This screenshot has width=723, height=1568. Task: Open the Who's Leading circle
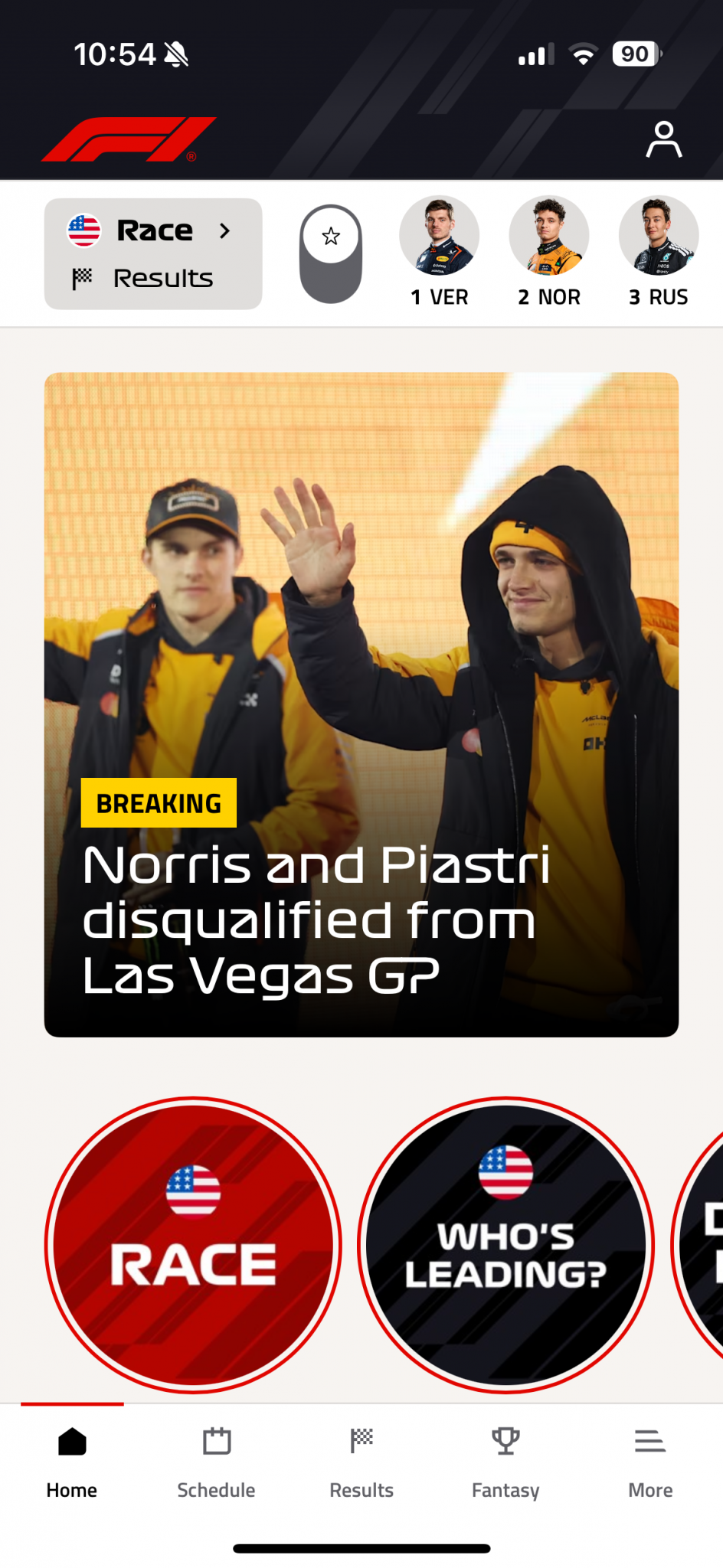(x=506, y=1245)
